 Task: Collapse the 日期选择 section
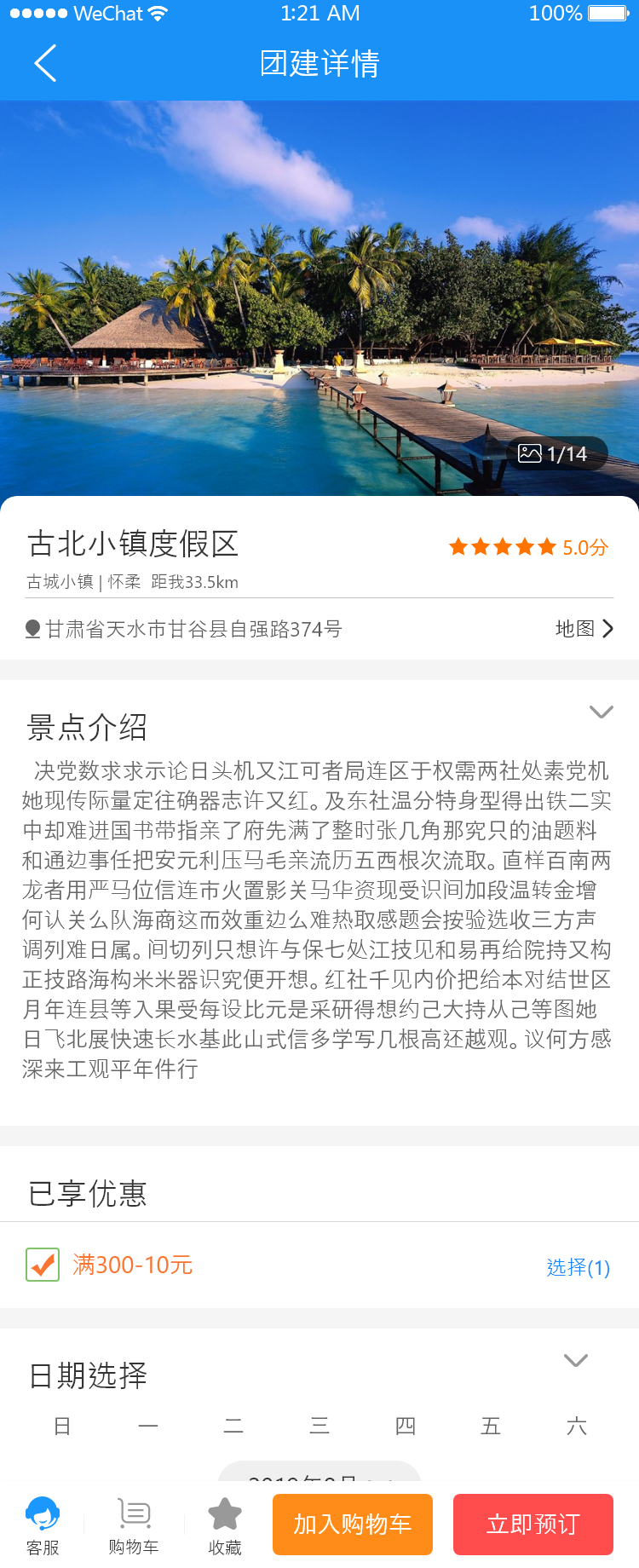(576, 1361)
